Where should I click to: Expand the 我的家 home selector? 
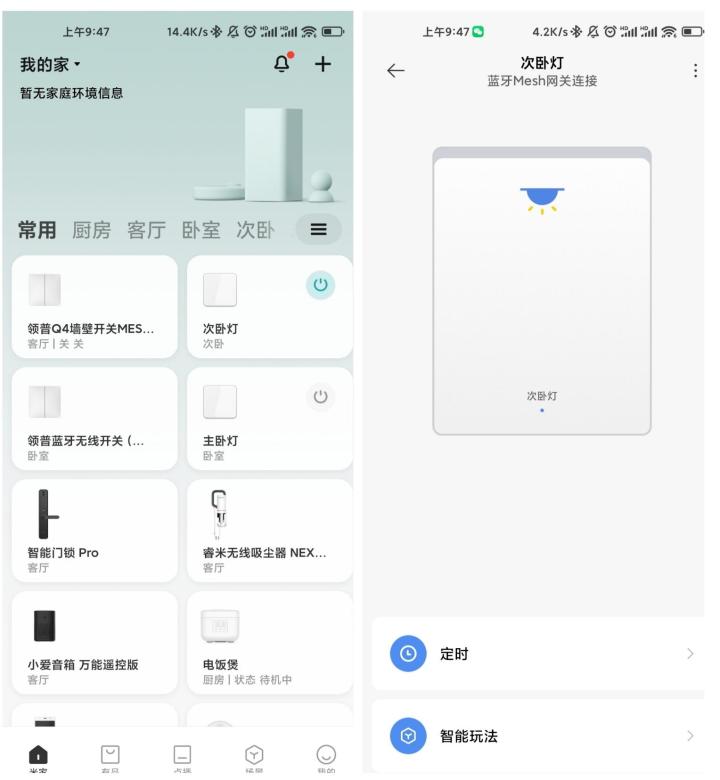click(51, 65)
